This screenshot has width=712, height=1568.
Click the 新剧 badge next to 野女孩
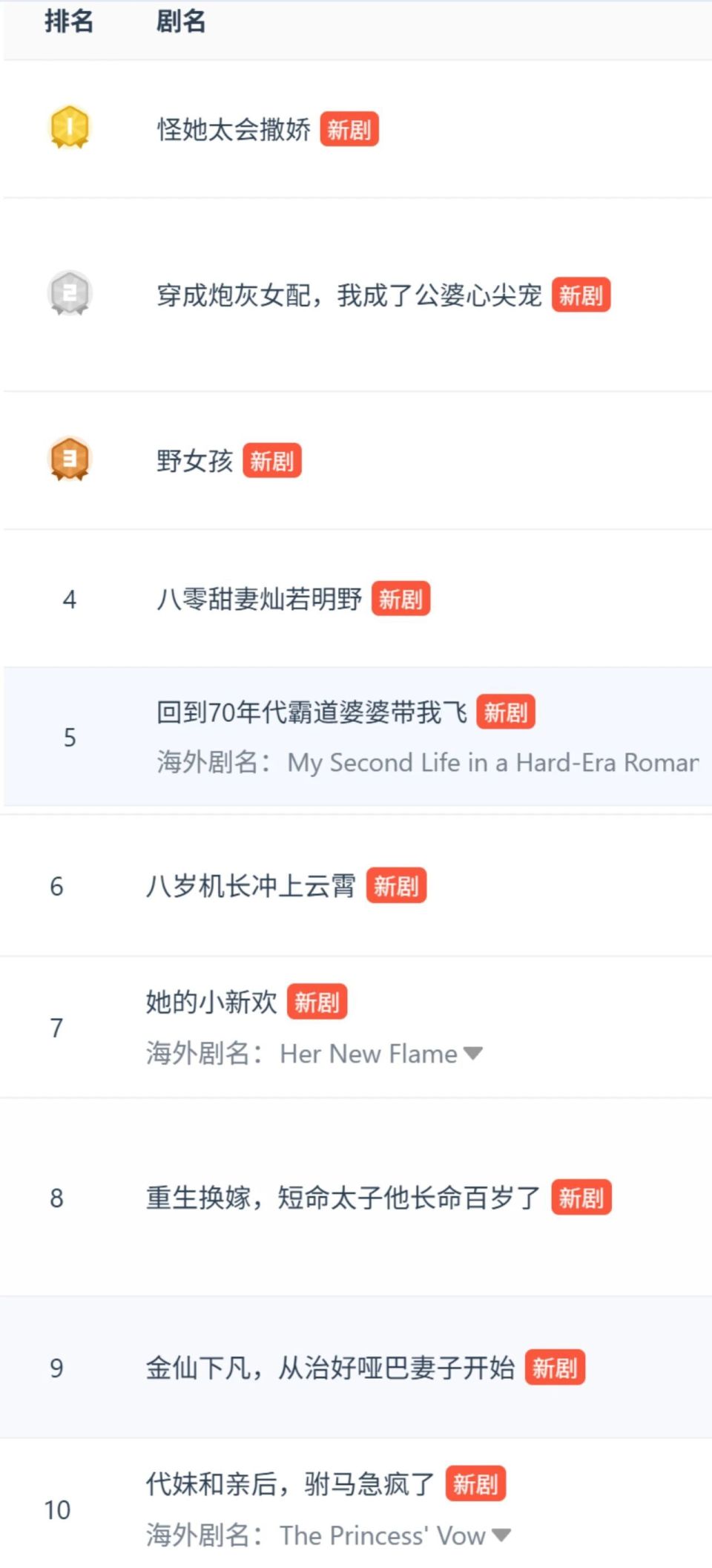pyautogui.click(x=272, y=461)
